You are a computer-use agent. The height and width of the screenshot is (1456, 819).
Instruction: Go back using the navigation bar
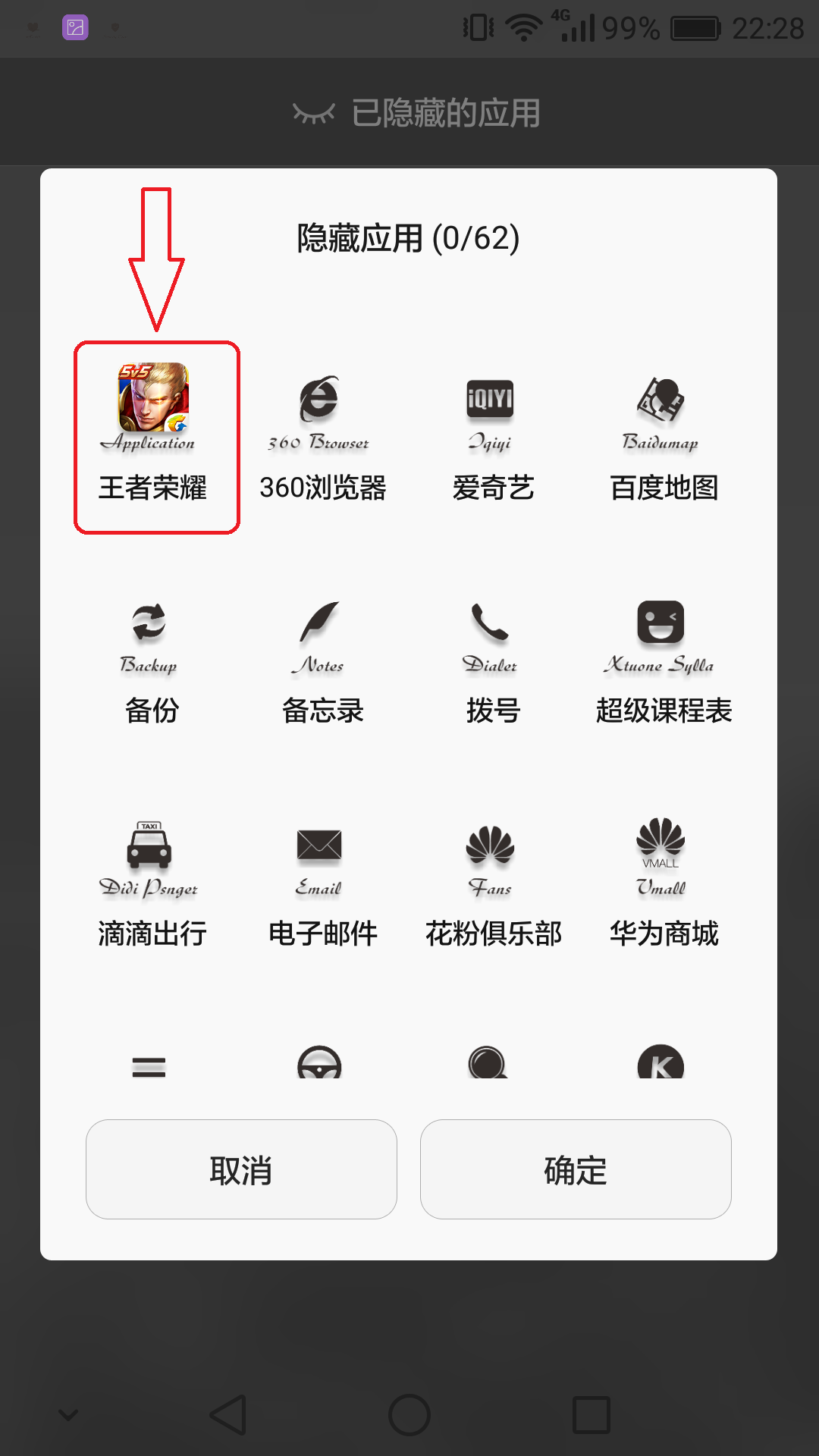click(228, 1415)
